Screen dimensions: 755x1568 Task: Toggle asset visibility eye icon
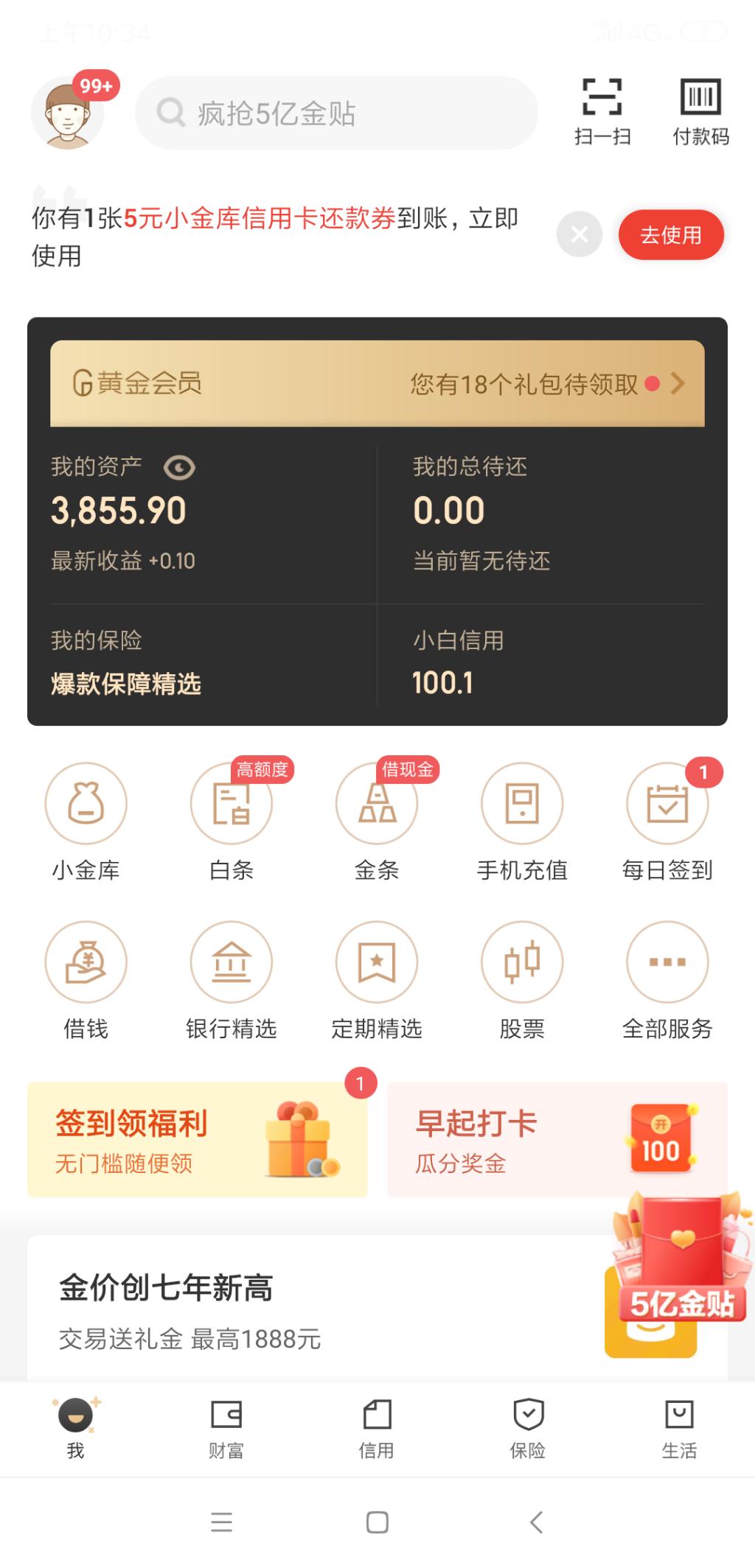point(179,467)
